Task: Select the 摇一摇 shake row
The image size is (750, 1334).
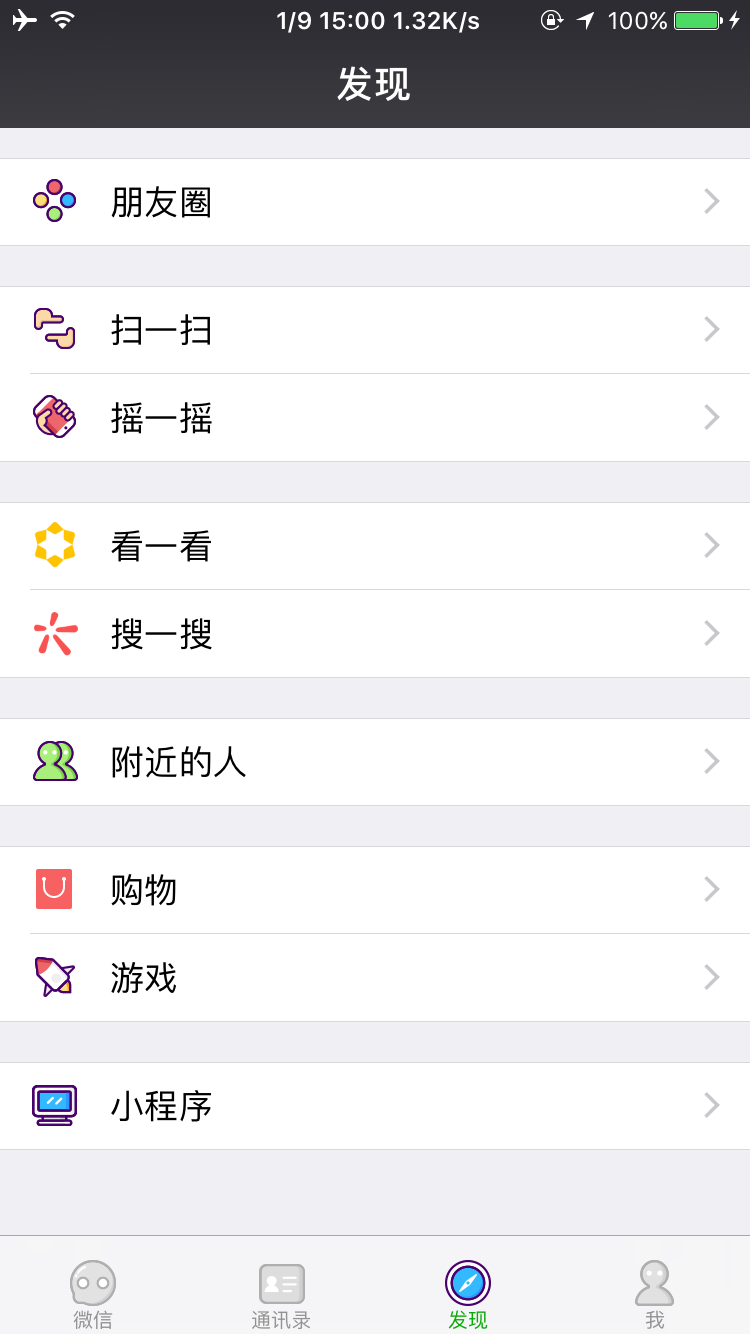Action: click(375, 418)
